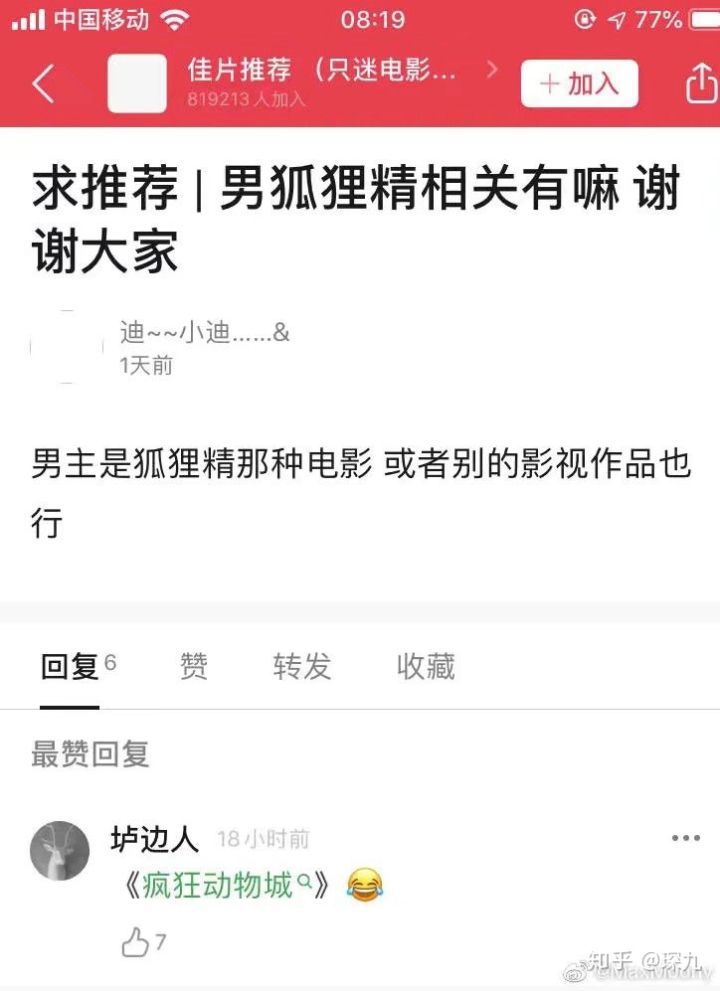The height and width of the screenshot is (991, 720).
Task: Tap the 加入 button to join the group
Action: [579, 84]
